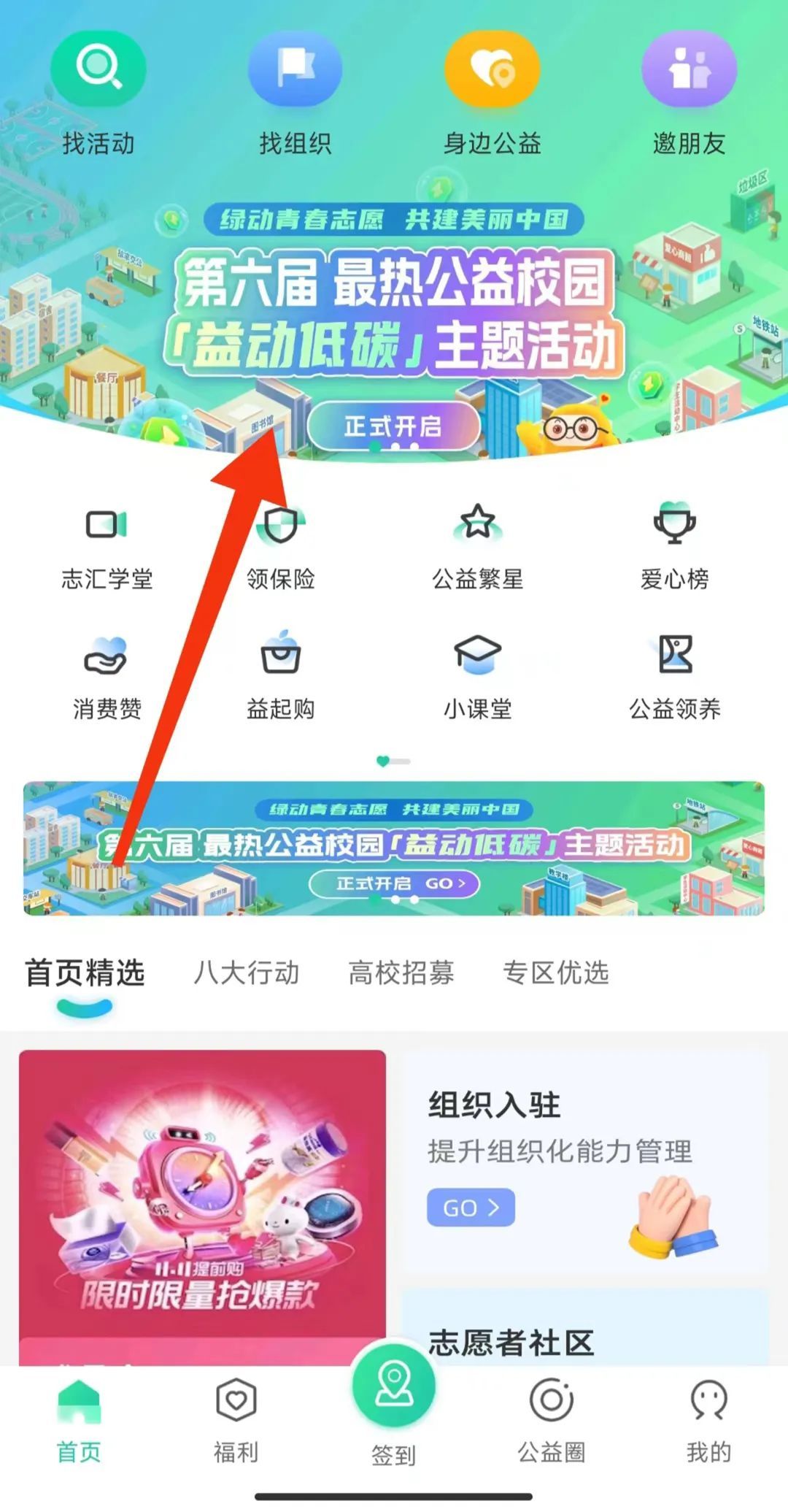Open 公益领养
788x1512 pixels.
(x=674, y=678)
